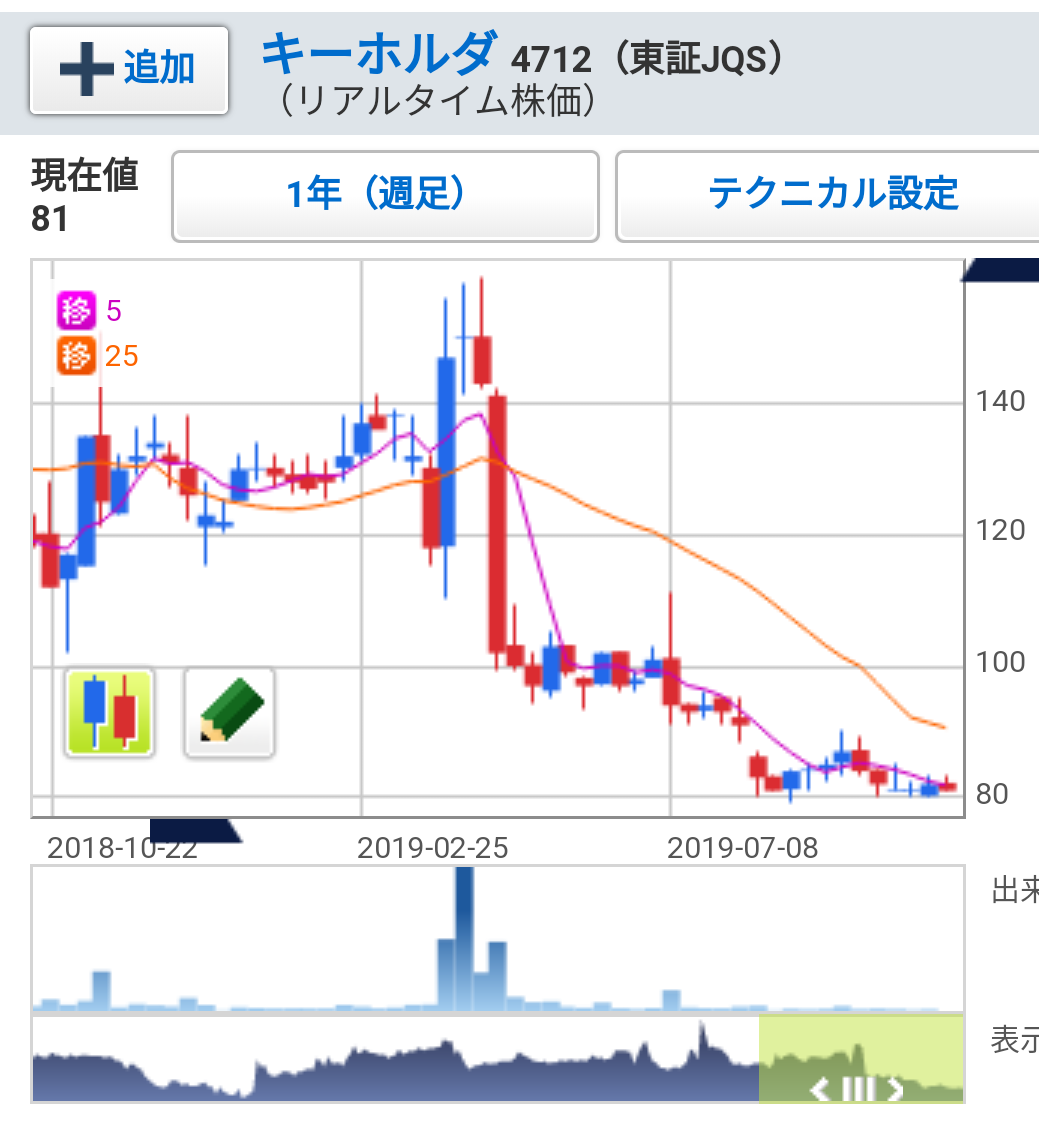
Task: Change the 1年（週足） chart period
Action: (x=385, y=195)
